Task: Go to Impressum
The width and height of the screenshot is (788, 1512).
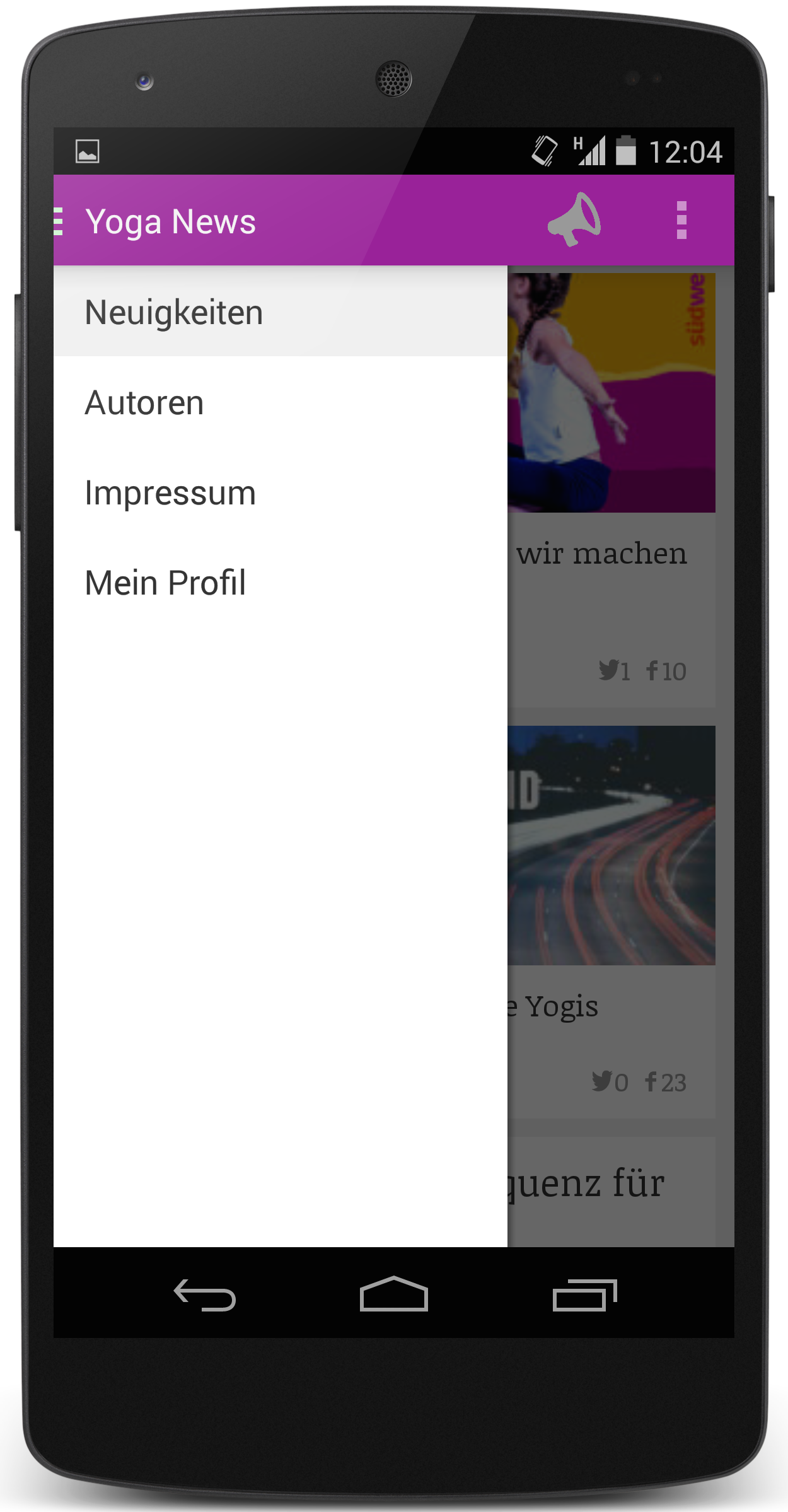Action: click(x=281, y=492)
